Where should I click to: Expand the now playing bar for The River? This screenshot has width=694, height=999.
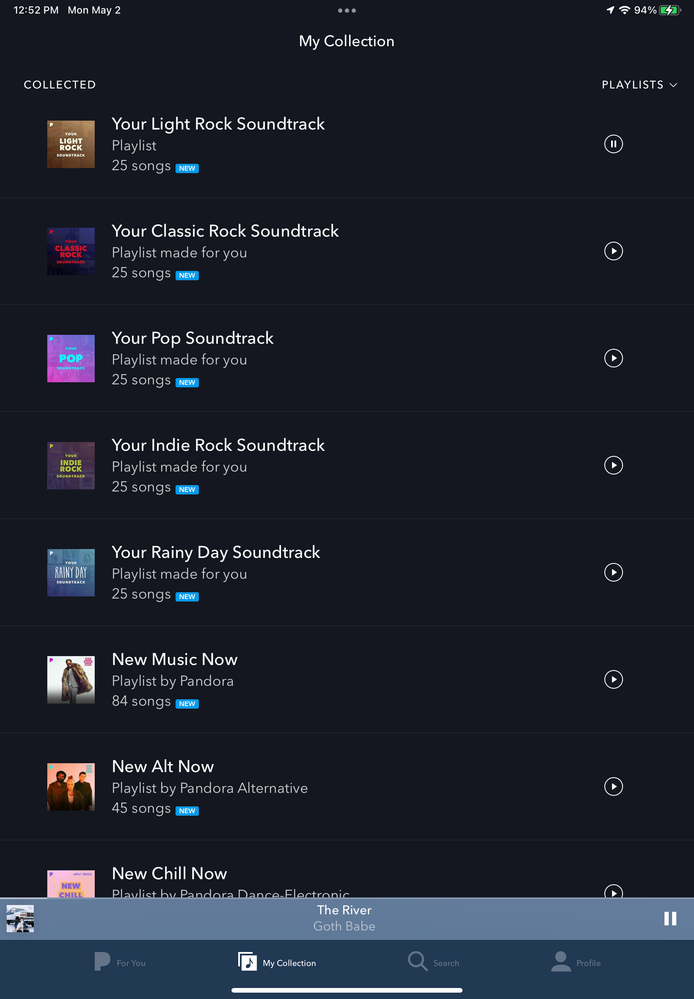[344, 918]
